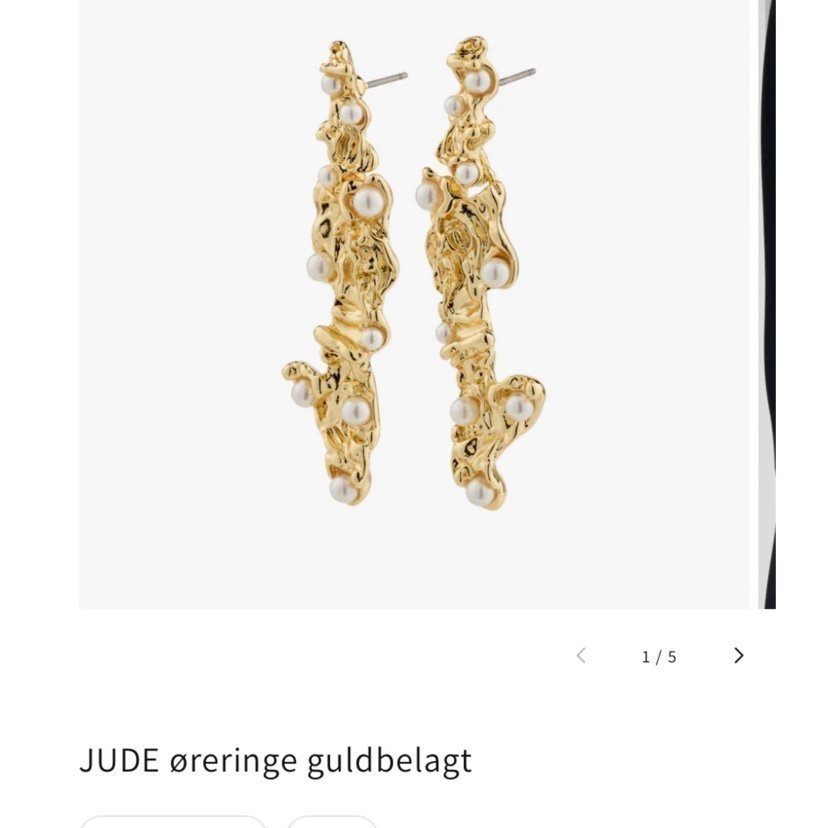Go to the next product image
Screen dimensions: 828x828
(x=738, y=656)
